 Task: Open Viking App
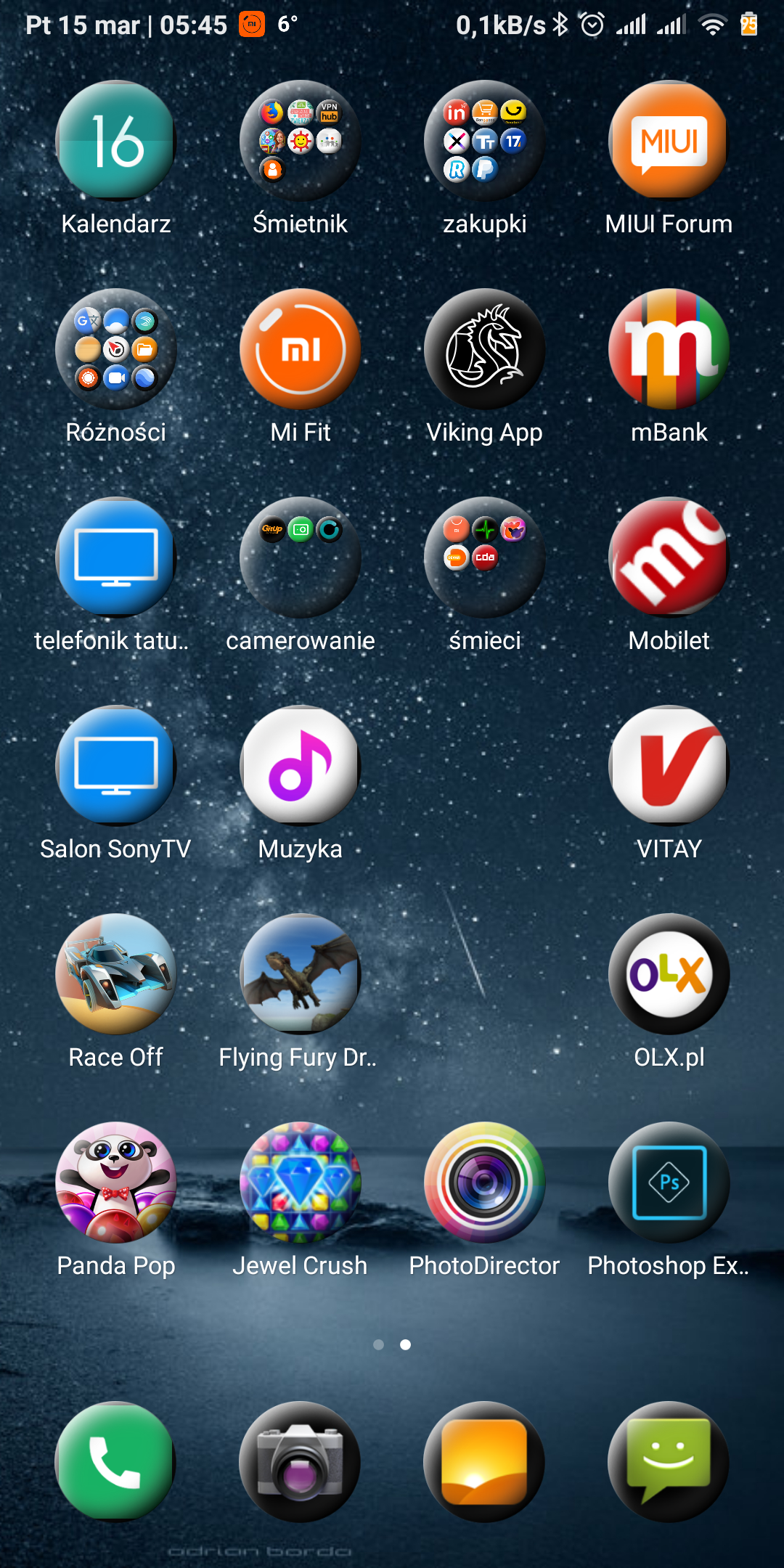pyautogui.click(x=485, y=349)
